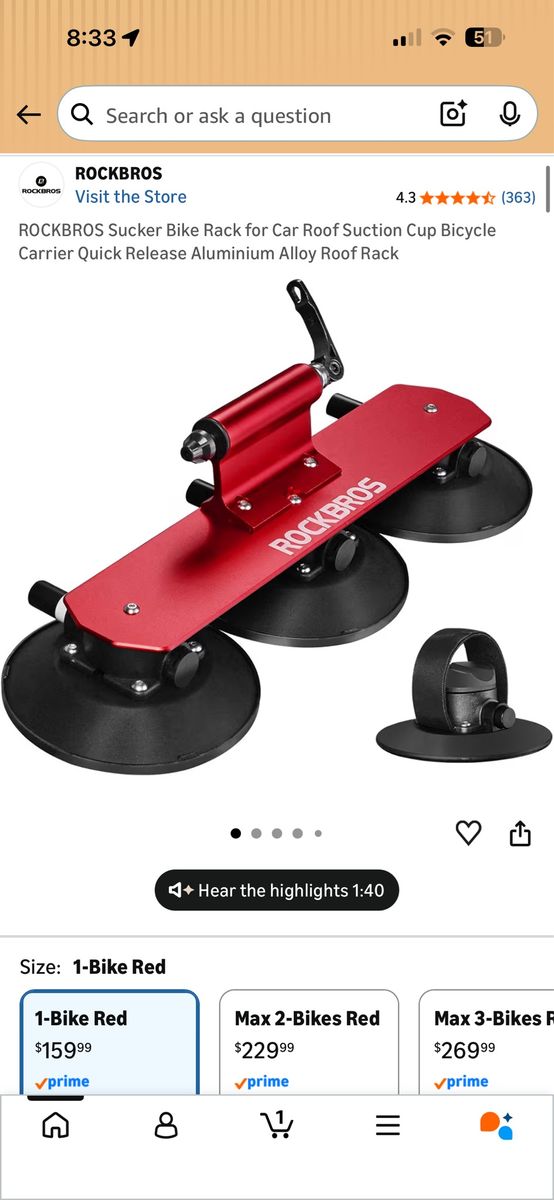554x1200 pixels.
Task: Add item to wish list heart
Action: point(468,833)
